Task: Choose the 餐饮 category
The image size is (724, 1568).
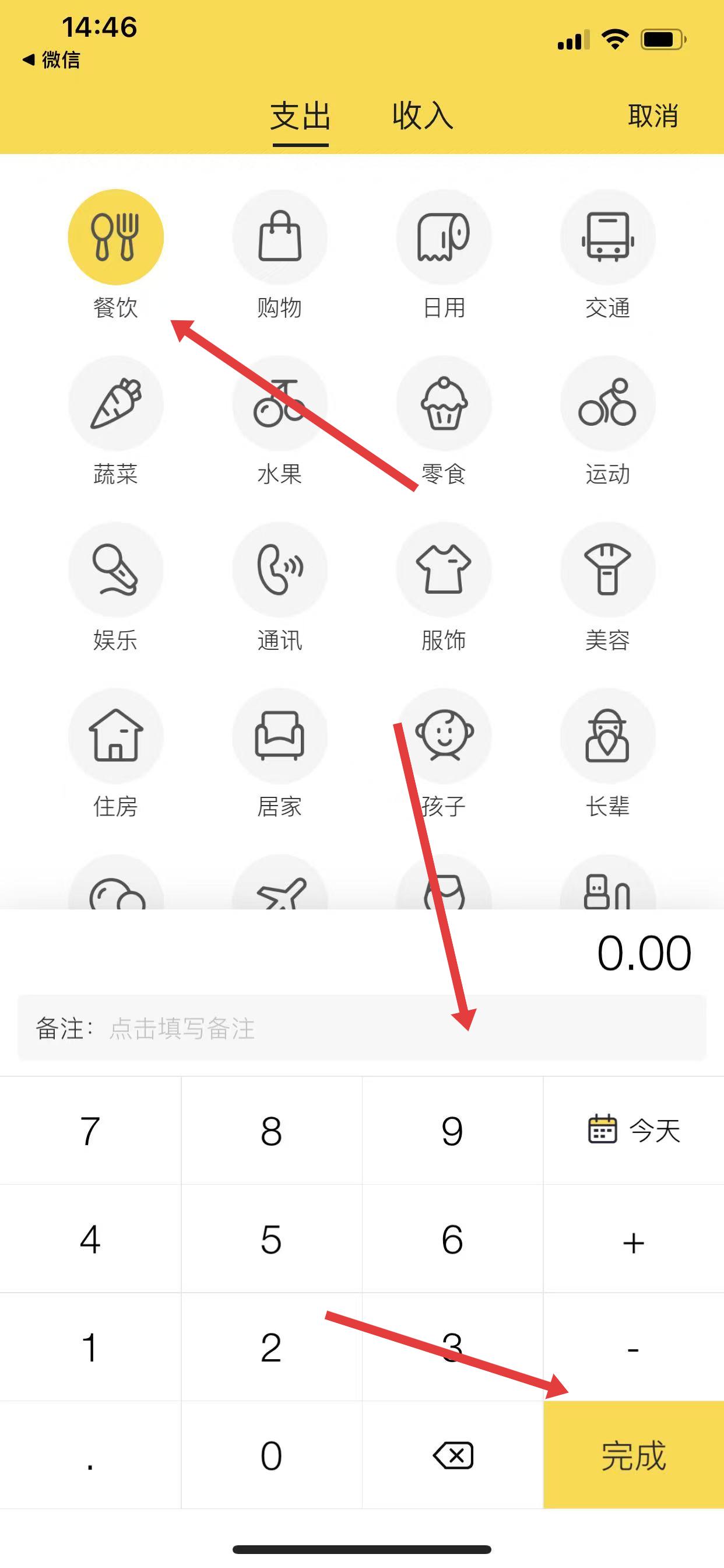Action: [x=115, y=237]
